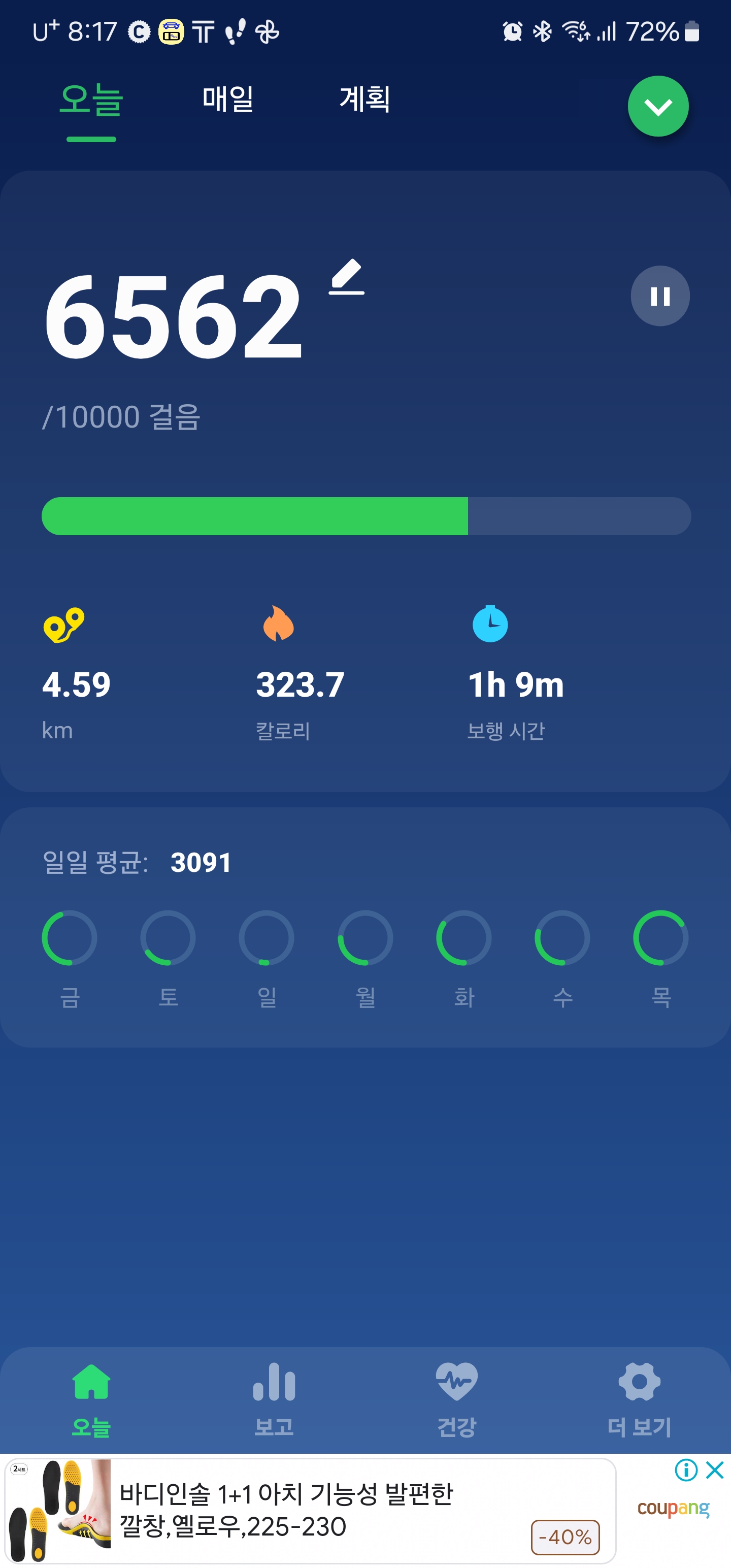Show ad info icon details

coord(686,1470)
